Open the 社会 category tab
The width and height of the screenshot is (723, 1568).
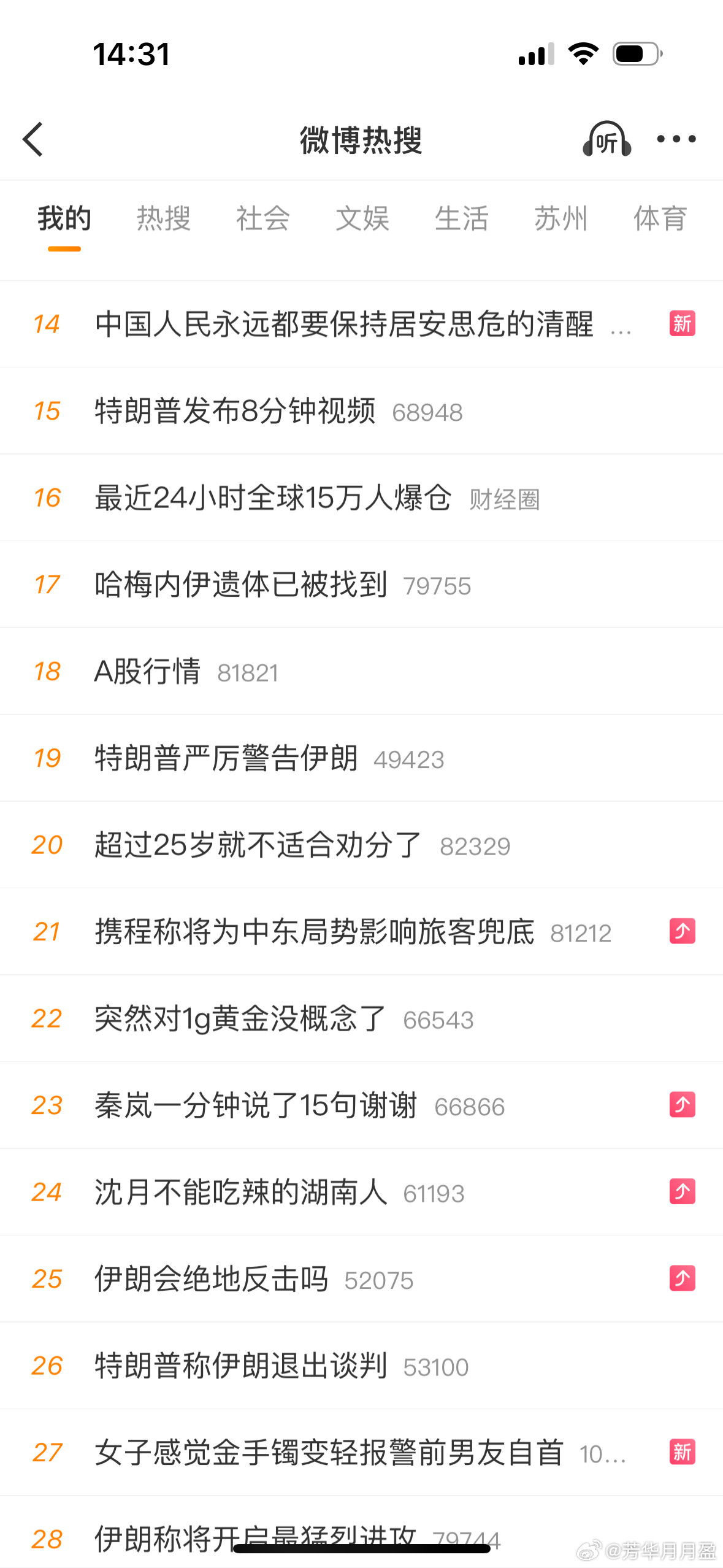coord(262,219)
